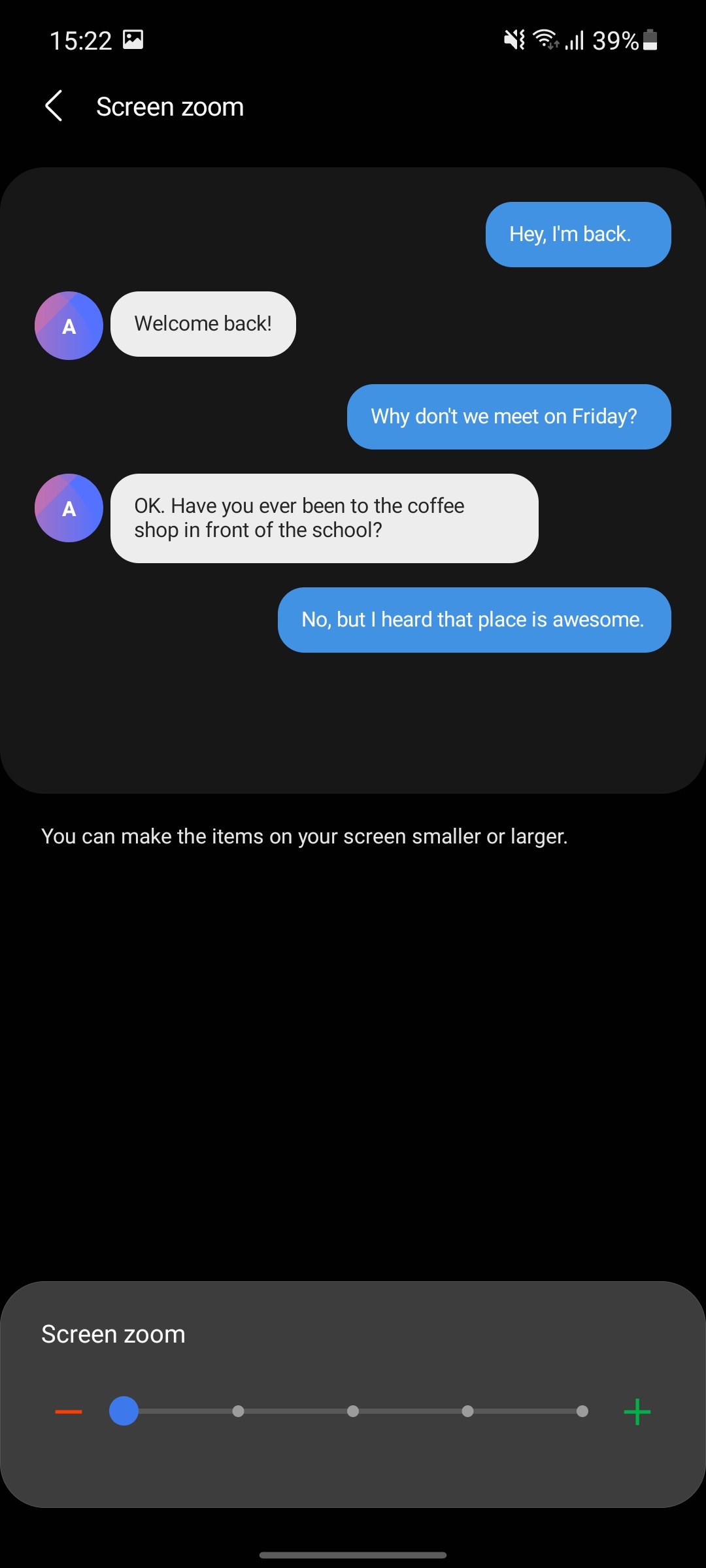Image resolution: width=706 pixels, height=1568 pixels.
Task: Set zoom slider to largest level
Action: point(582,1411)
